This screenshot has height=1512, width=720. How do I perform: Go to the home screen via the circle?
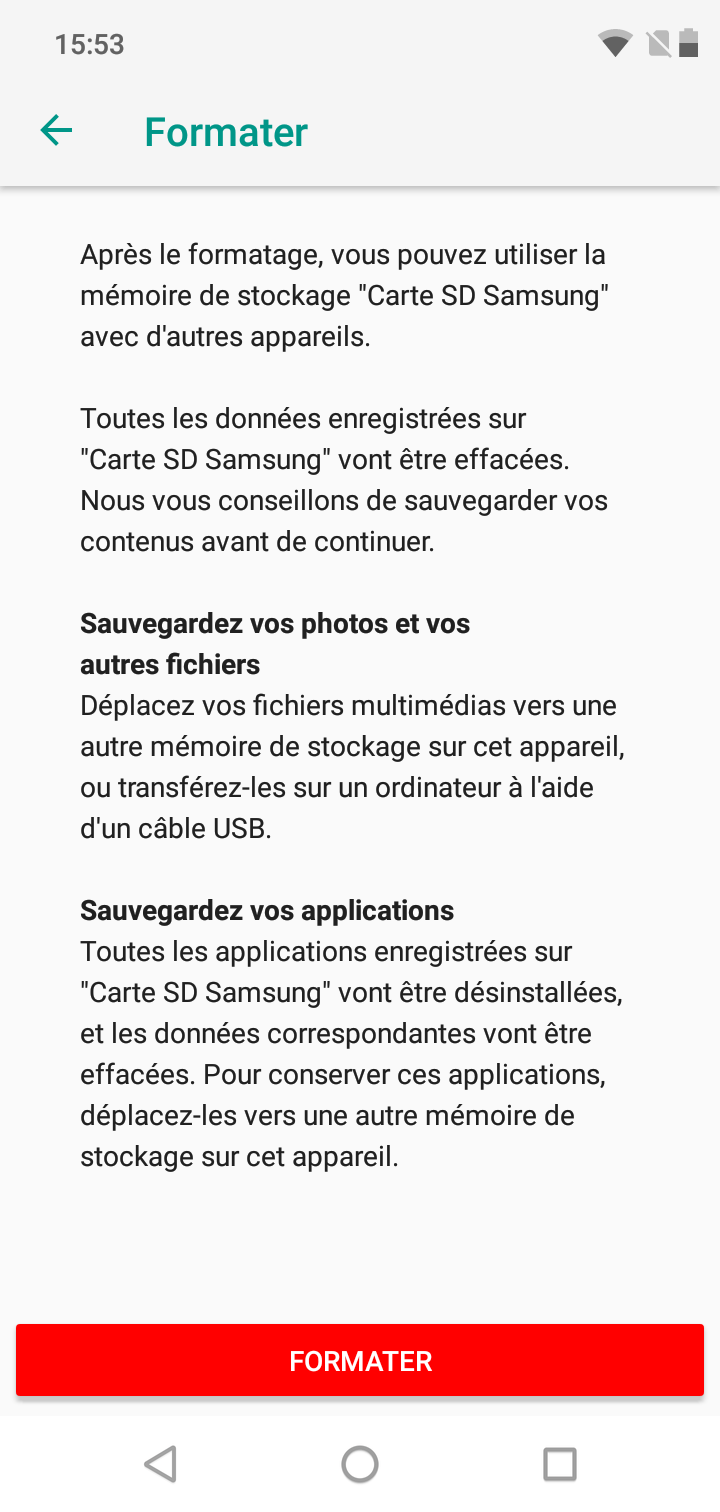pos(360,1464)
